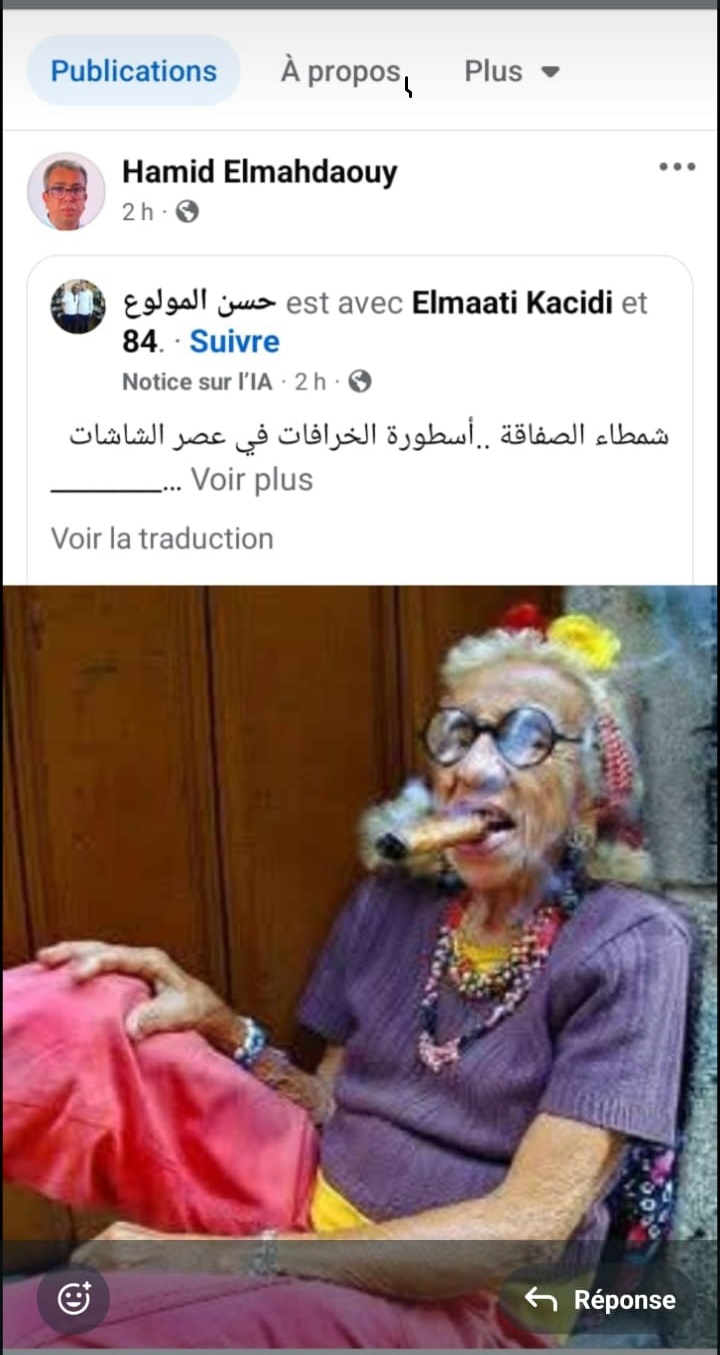The image size is (720, 1355).
Task: Expand the Plus dropdown menu
Action: [x=511, y=71]
